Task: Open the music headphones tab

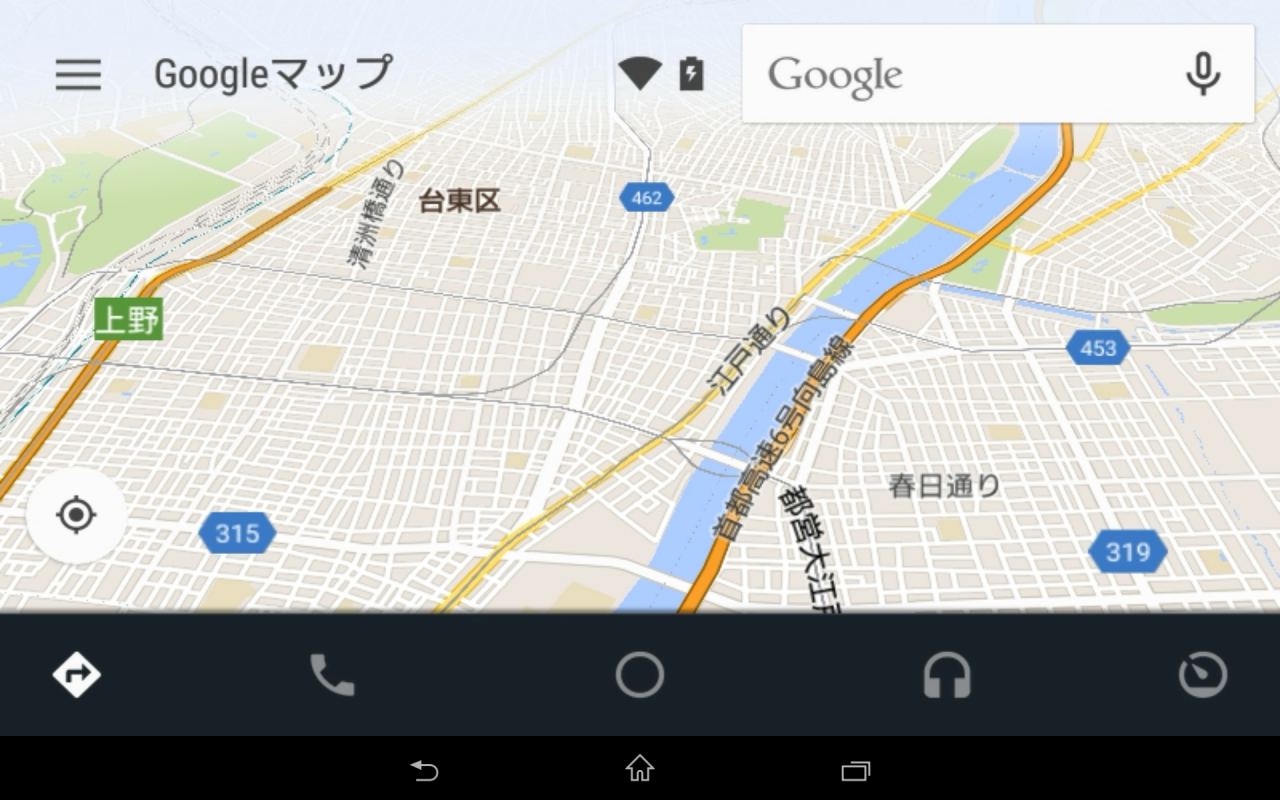Action: [x=946, y=675]
